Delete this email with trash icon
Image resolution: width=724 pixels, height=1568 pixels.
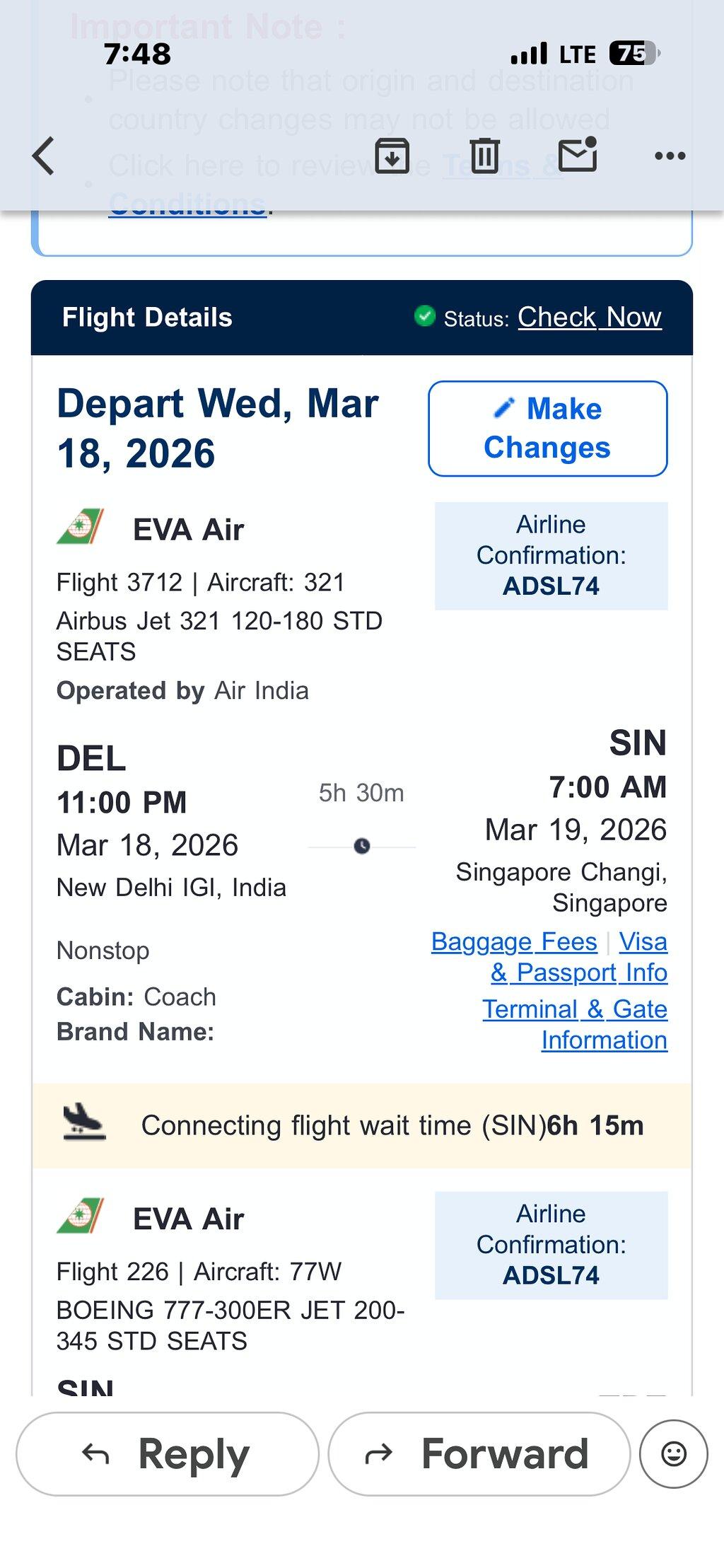point(485,156)
